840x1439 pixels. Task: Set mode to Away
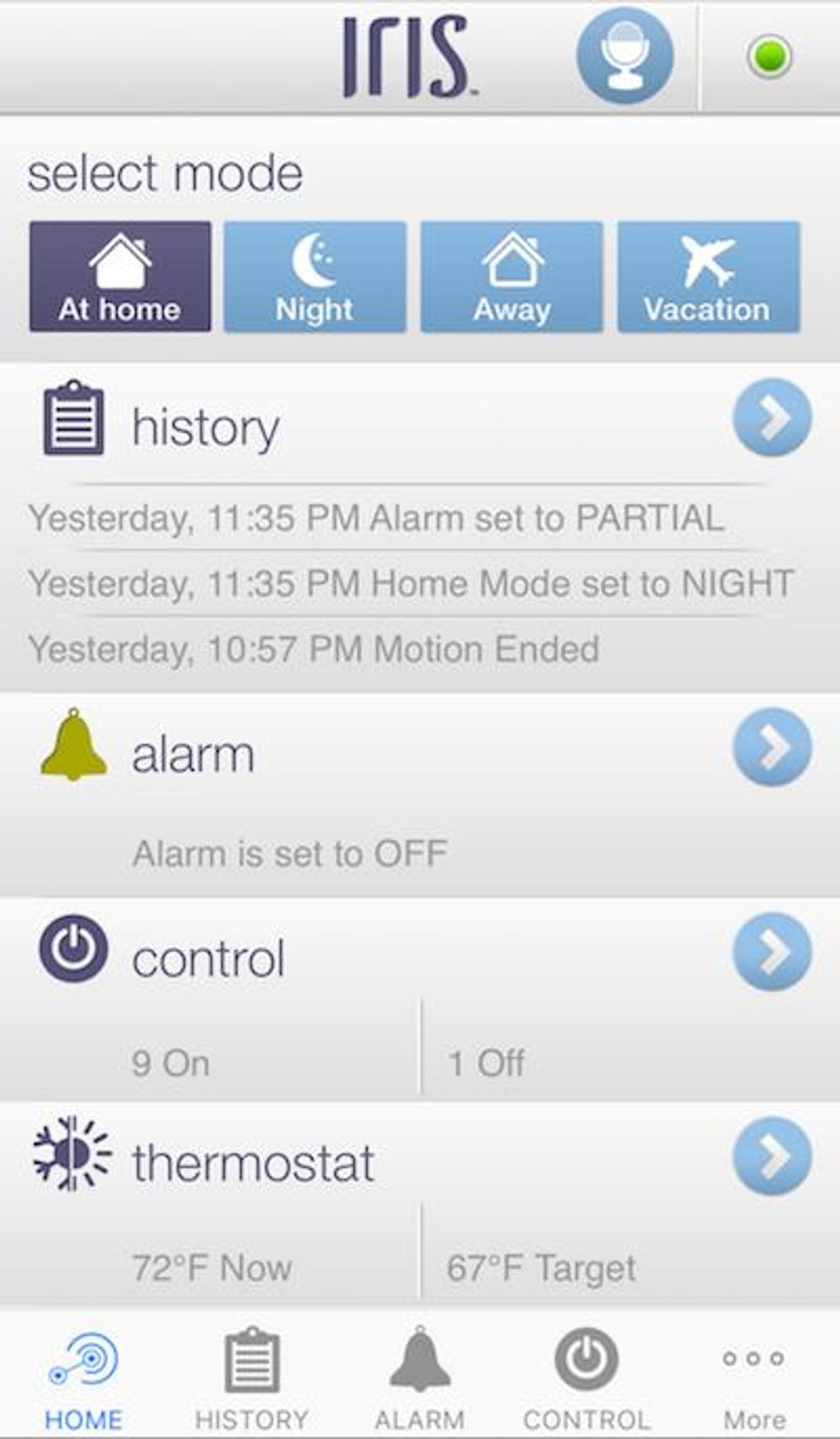pyautogui.click(x=512, y=276)
